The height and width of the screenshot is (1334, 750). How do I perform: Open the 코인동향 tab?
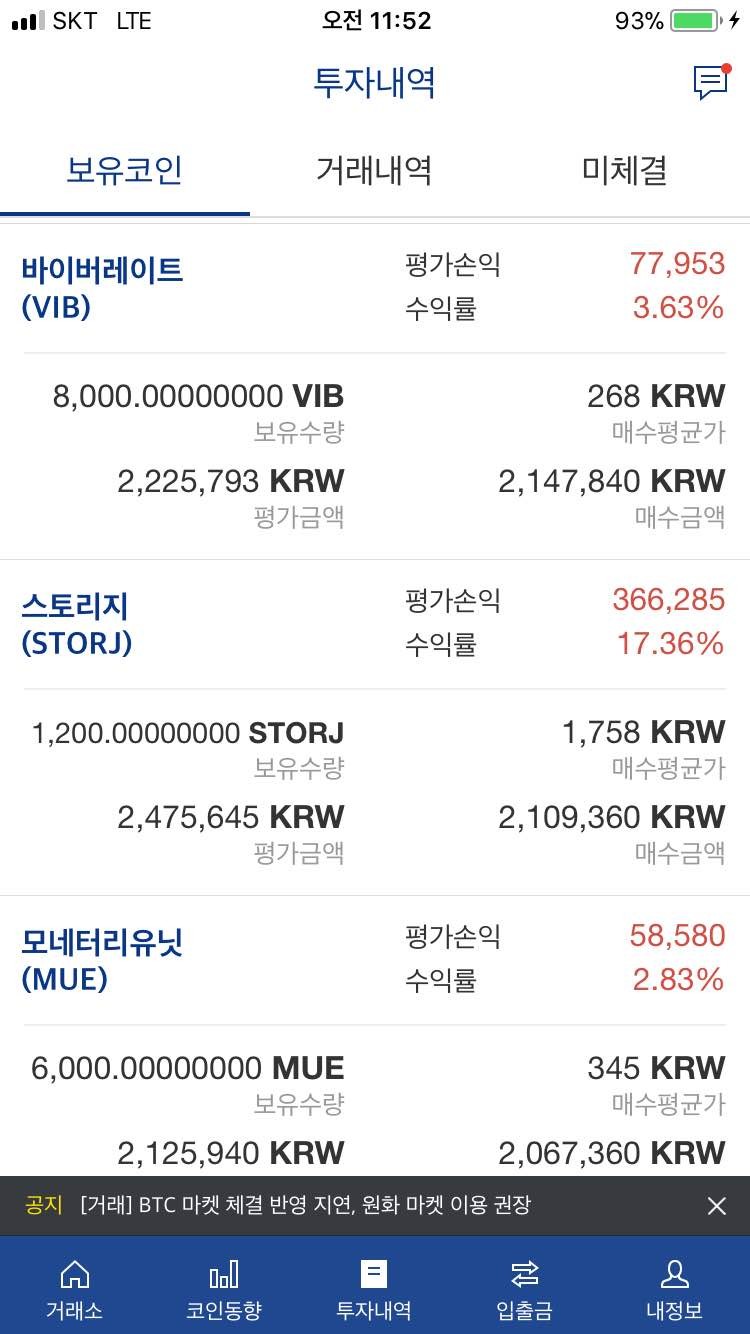[224, 1288]
